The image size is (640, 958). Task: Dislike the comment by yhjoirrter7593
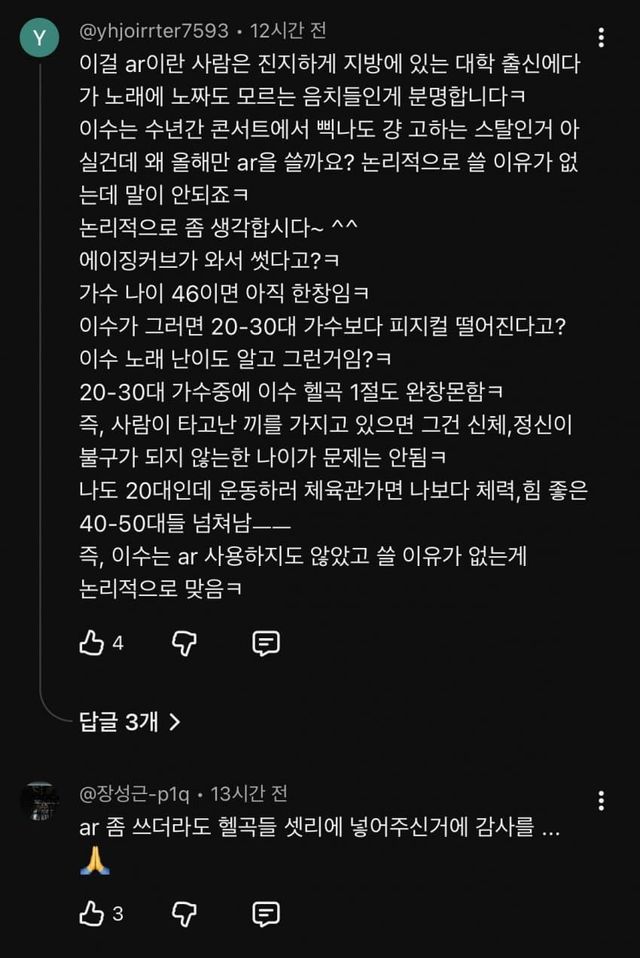pos(185,643)
